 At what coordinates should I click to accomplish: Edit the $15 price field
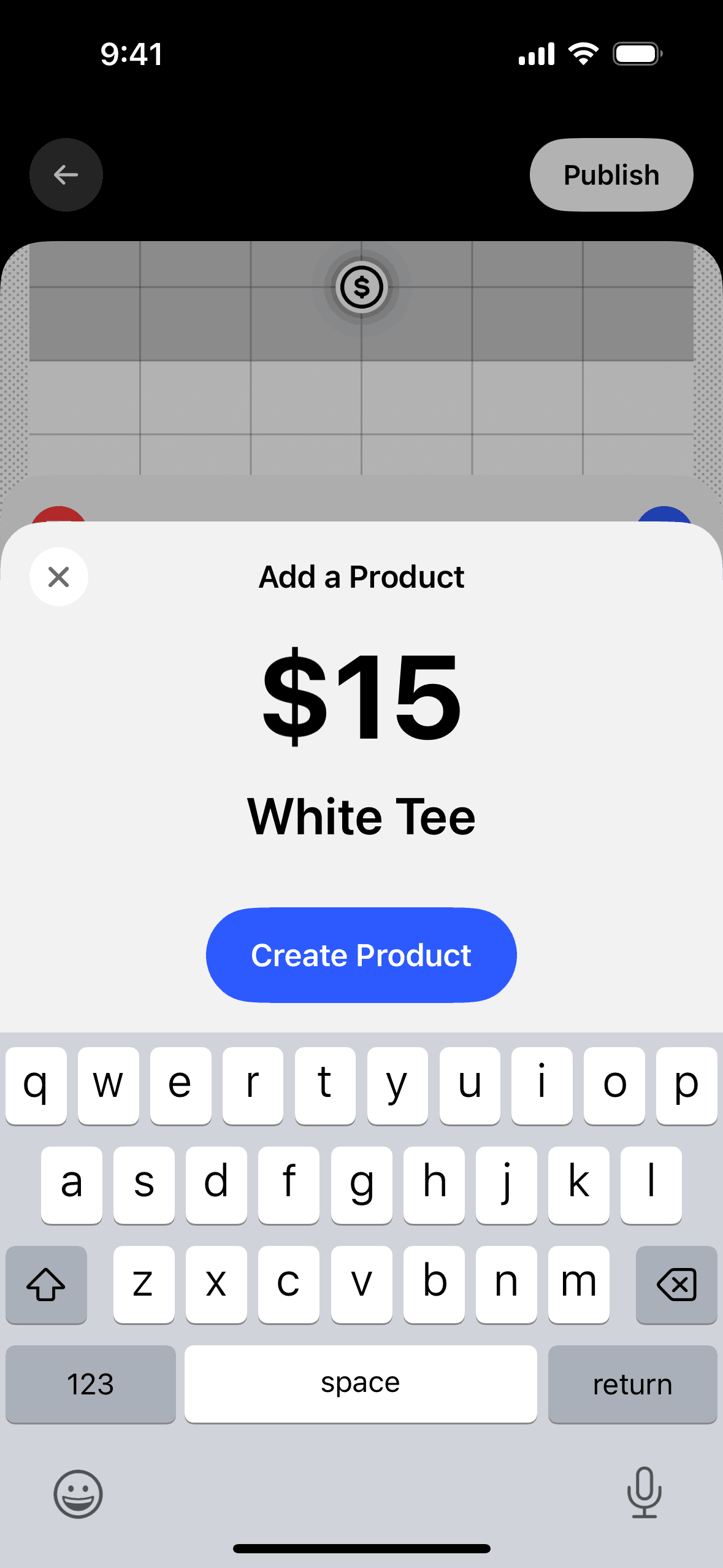361,697
